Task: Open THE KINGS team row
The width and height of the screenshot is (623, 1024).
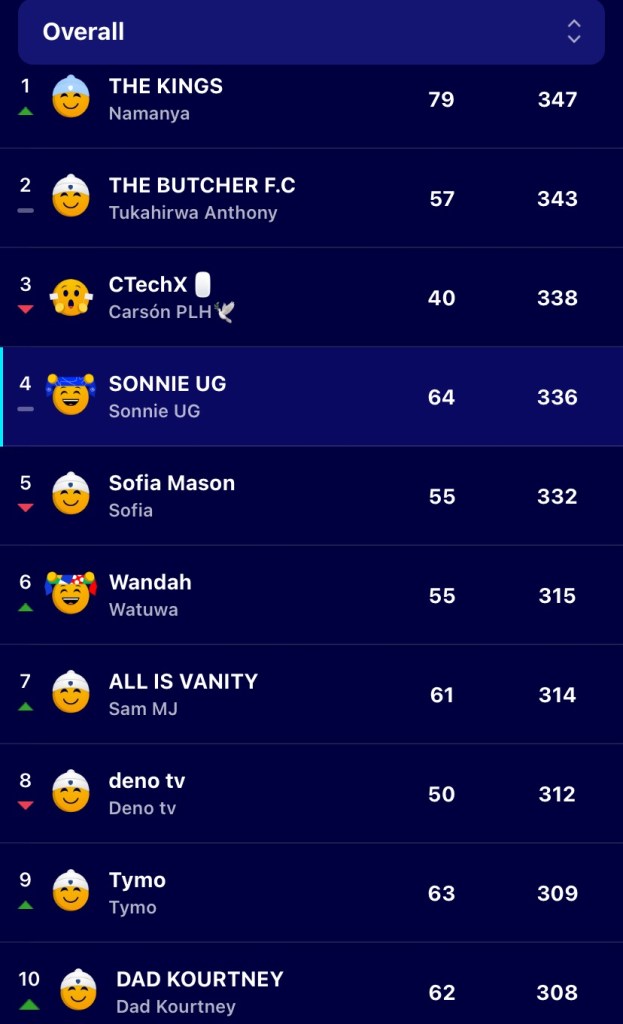Action: pos(311,99)
